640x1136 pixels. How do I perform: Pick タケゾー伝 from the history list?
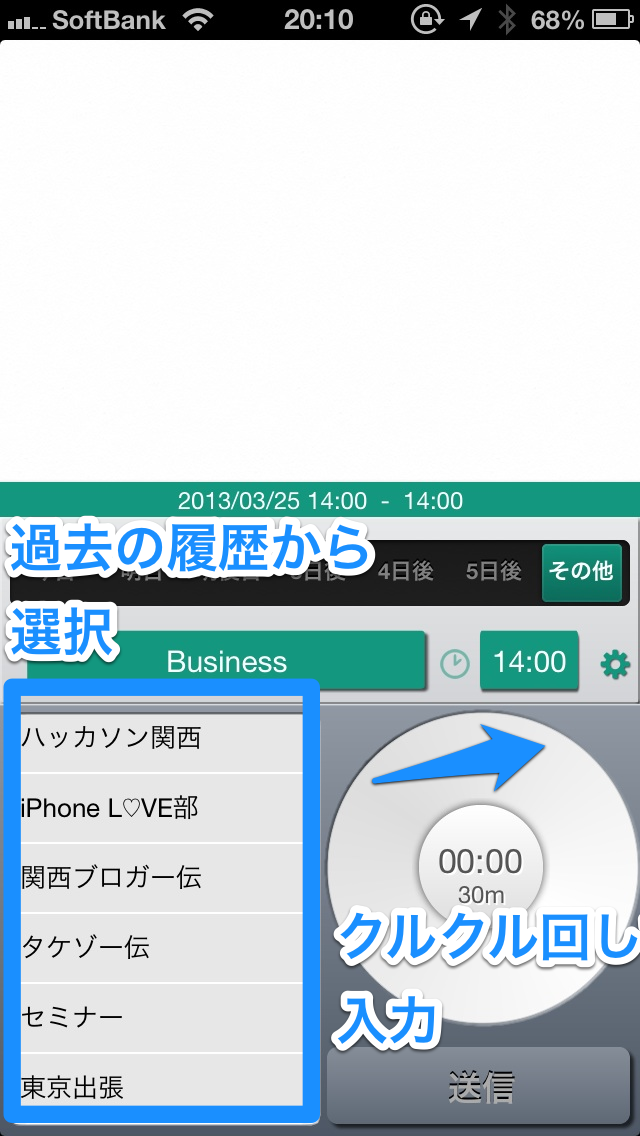click(161, 948)
